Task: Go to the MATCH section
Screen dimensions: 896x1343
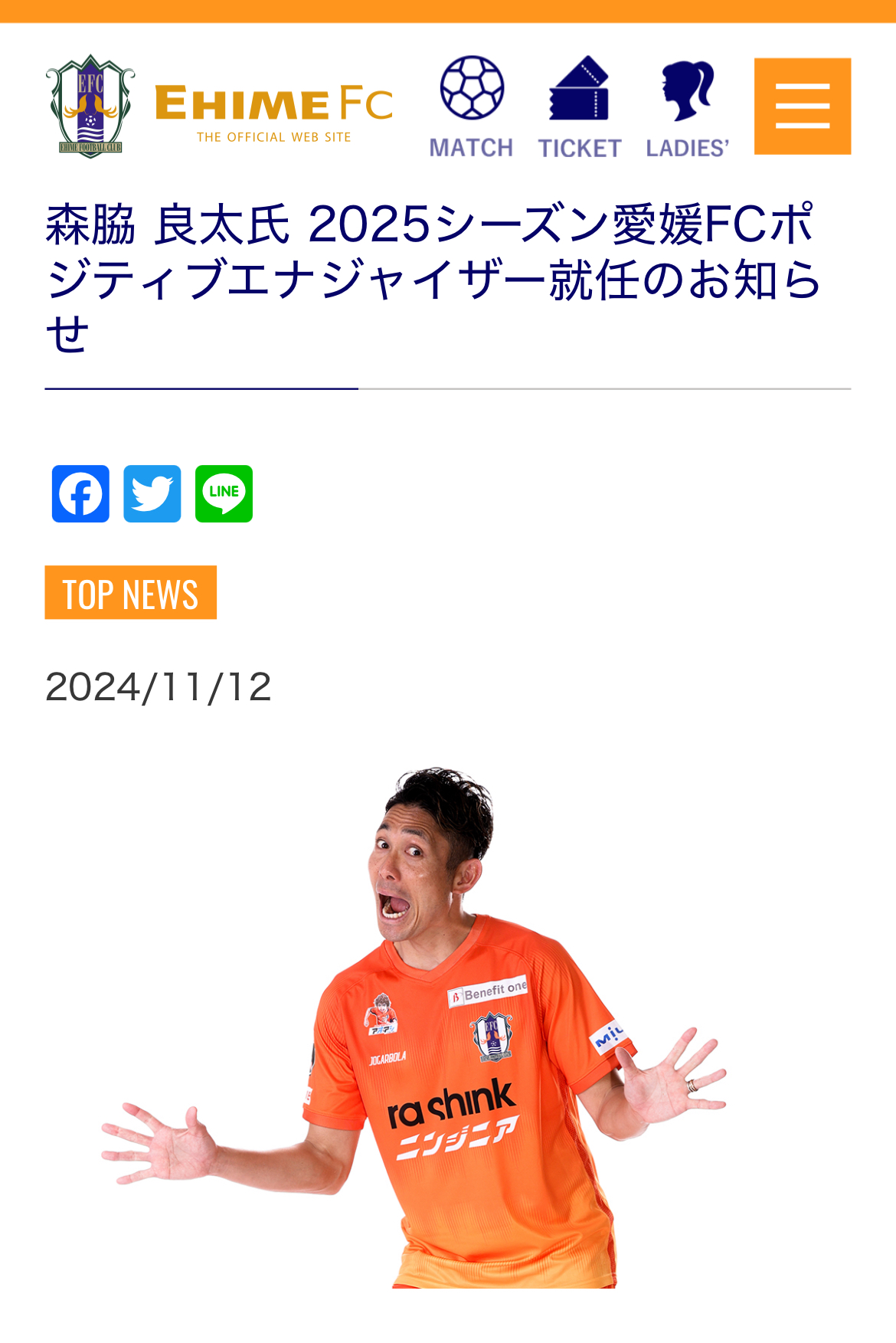Action: point(471,107)
